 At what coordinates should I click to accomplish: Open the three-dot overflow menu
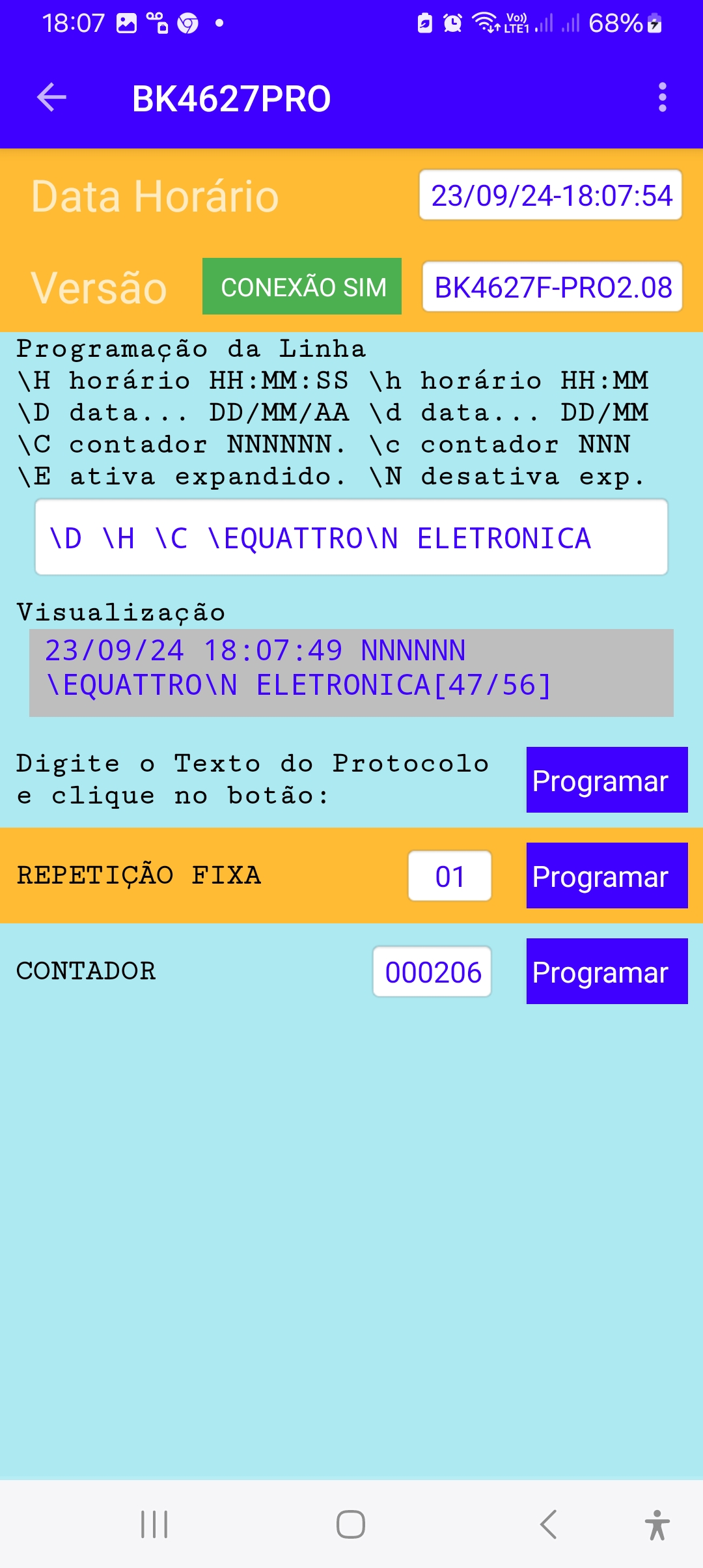[x=662, y=98]
